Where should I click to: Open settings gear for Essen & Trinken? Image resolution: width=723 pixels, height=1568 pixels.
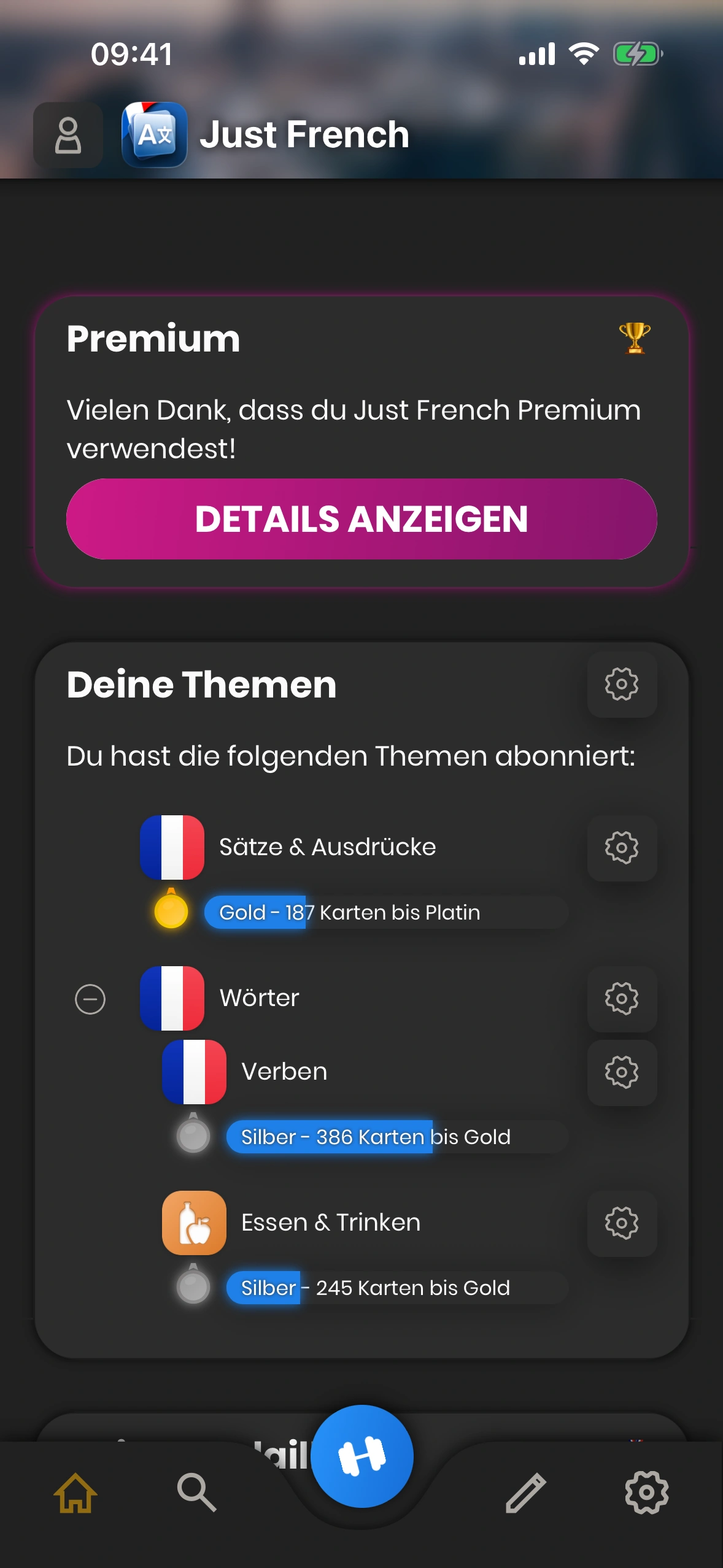click(621, 1223)
